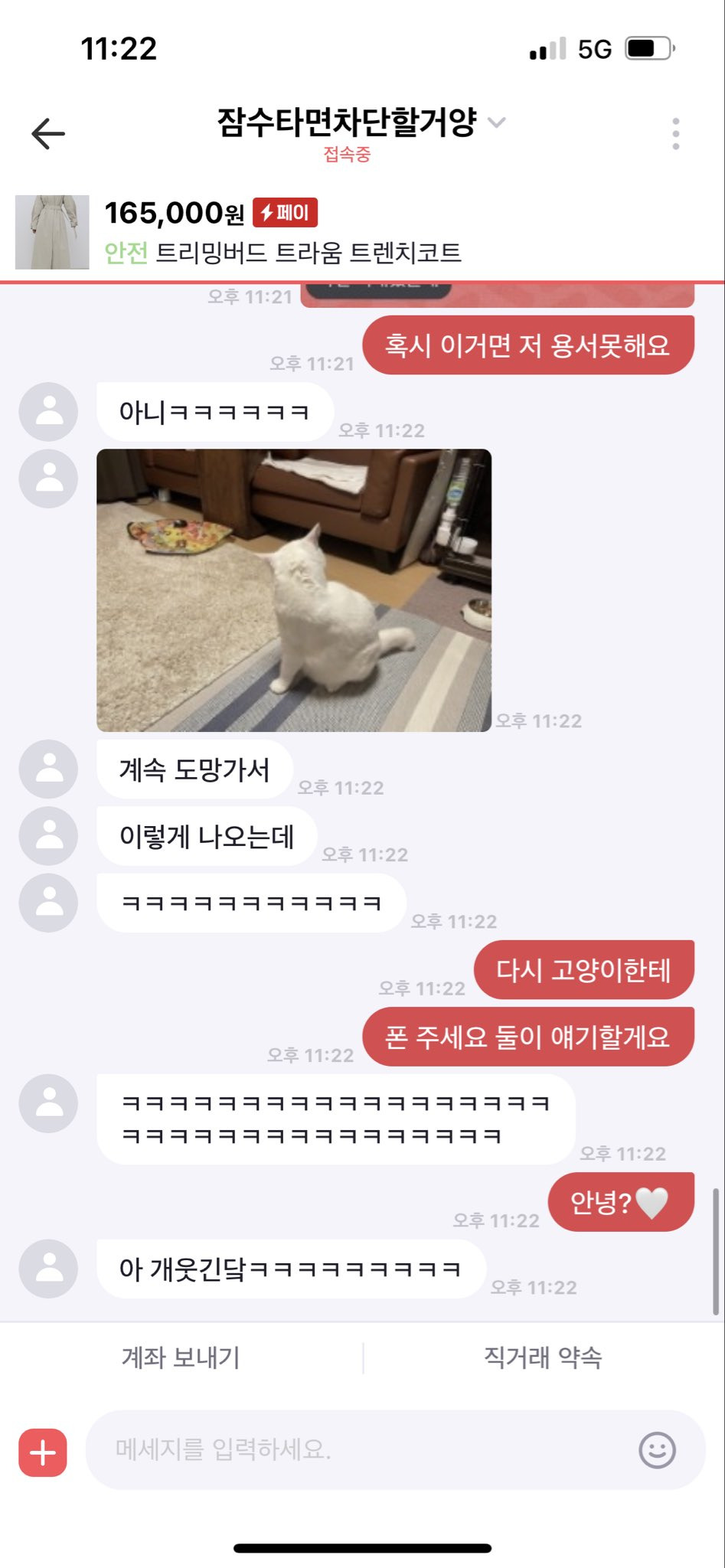Tap the back arrow to exit chat

47,132
